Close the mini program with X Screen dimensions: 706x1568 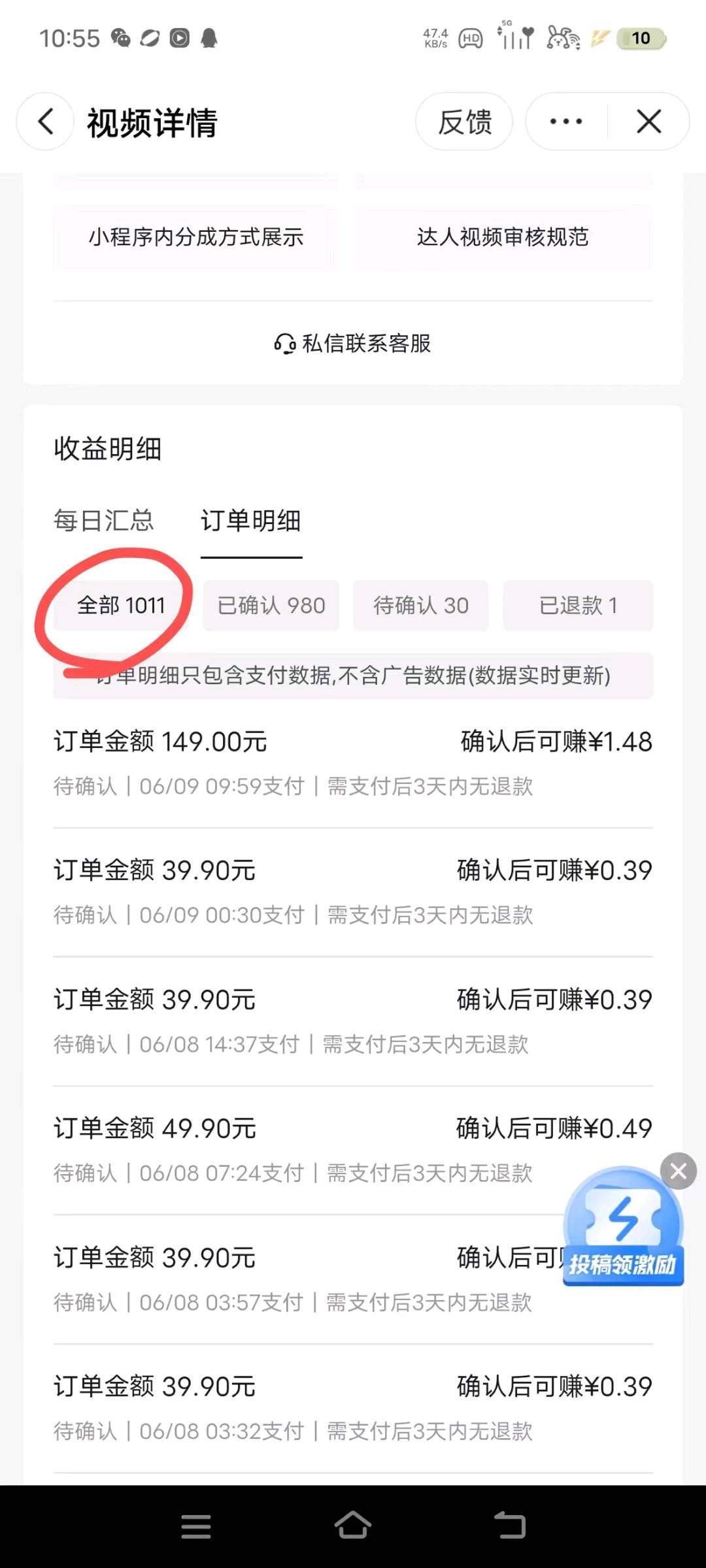(x=648, y=122)
